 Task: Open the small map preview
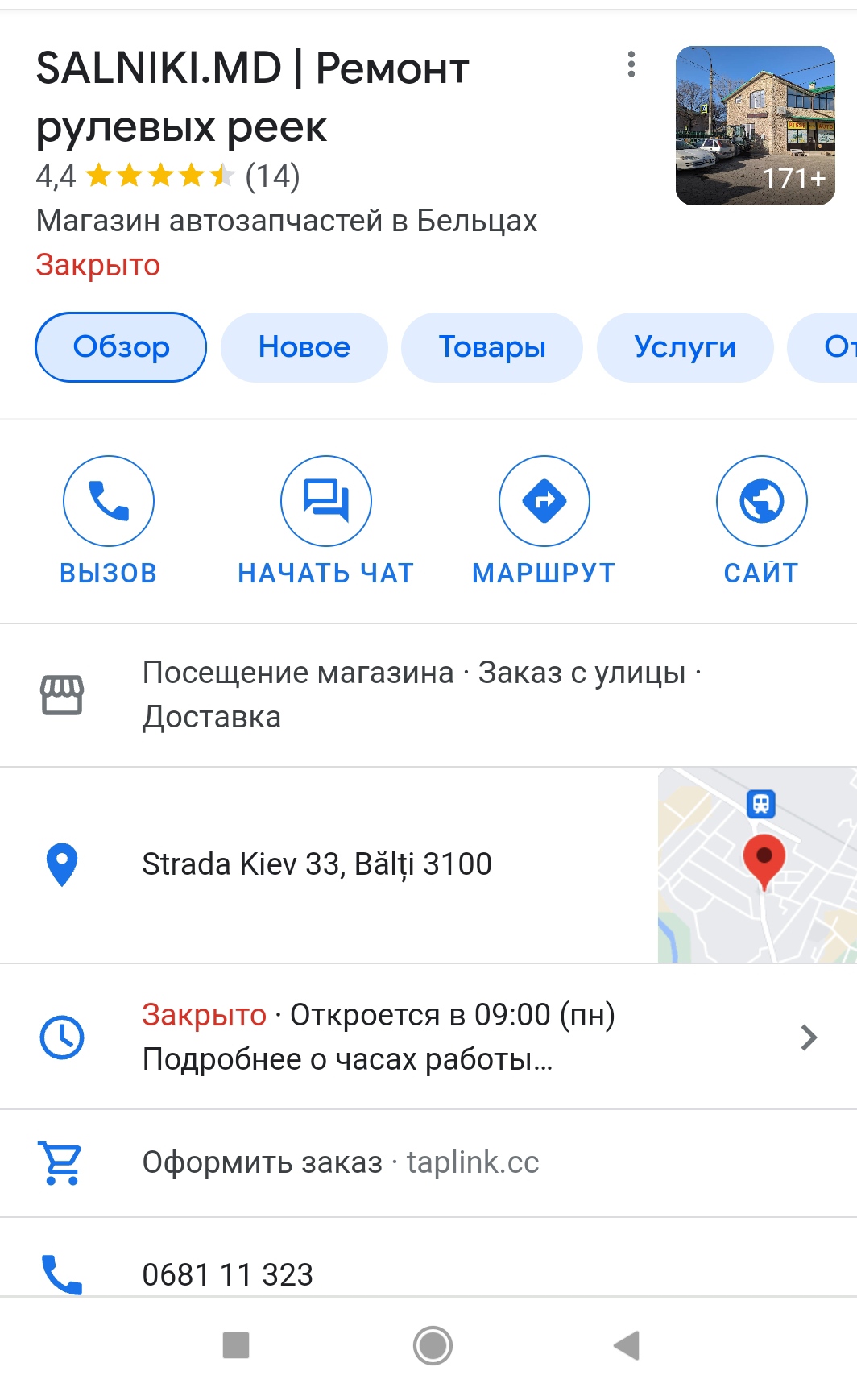tap(756, 865)
